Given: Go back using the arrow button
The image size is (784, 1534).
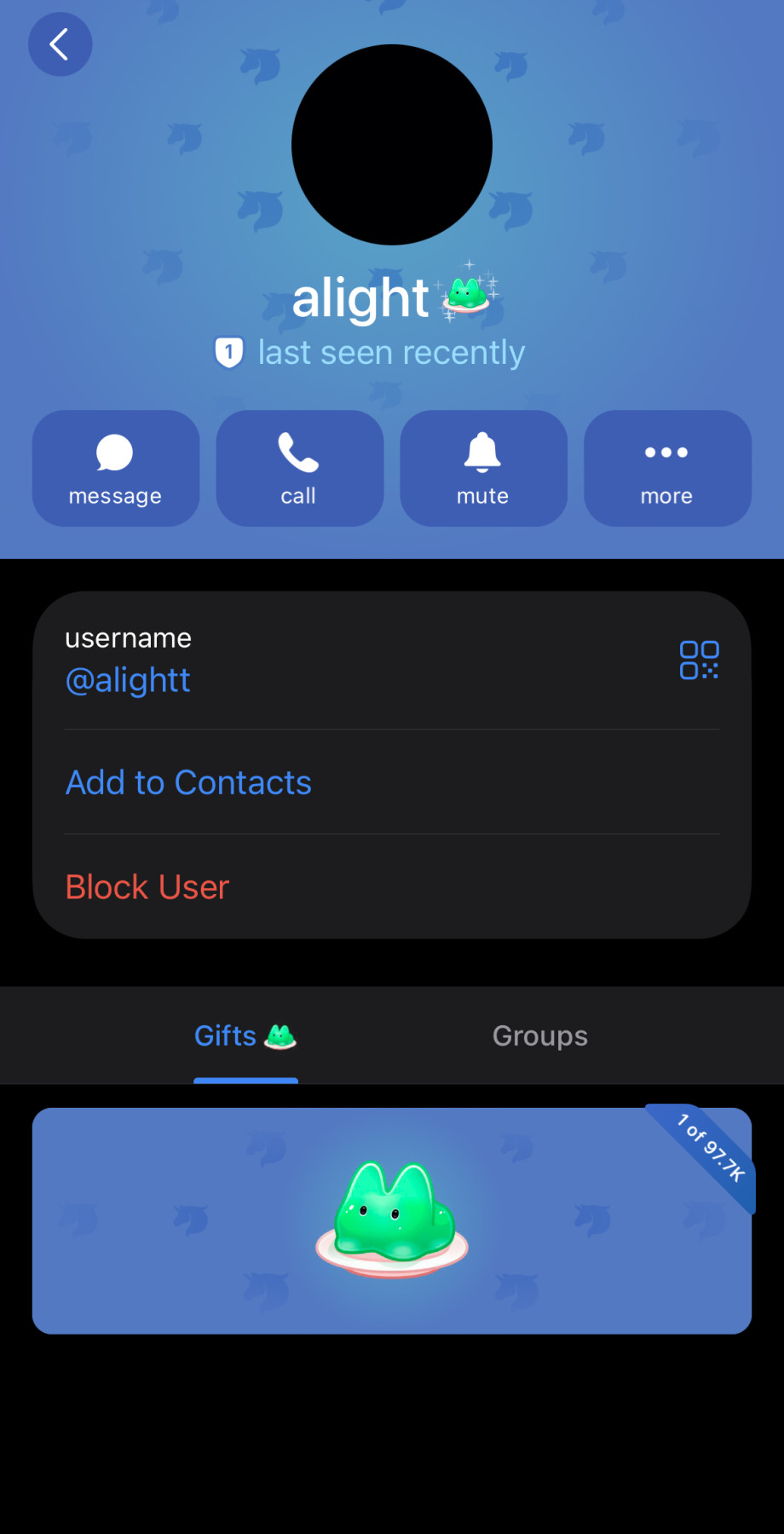Looking at the screenshot, I should [x=60, y=44].
